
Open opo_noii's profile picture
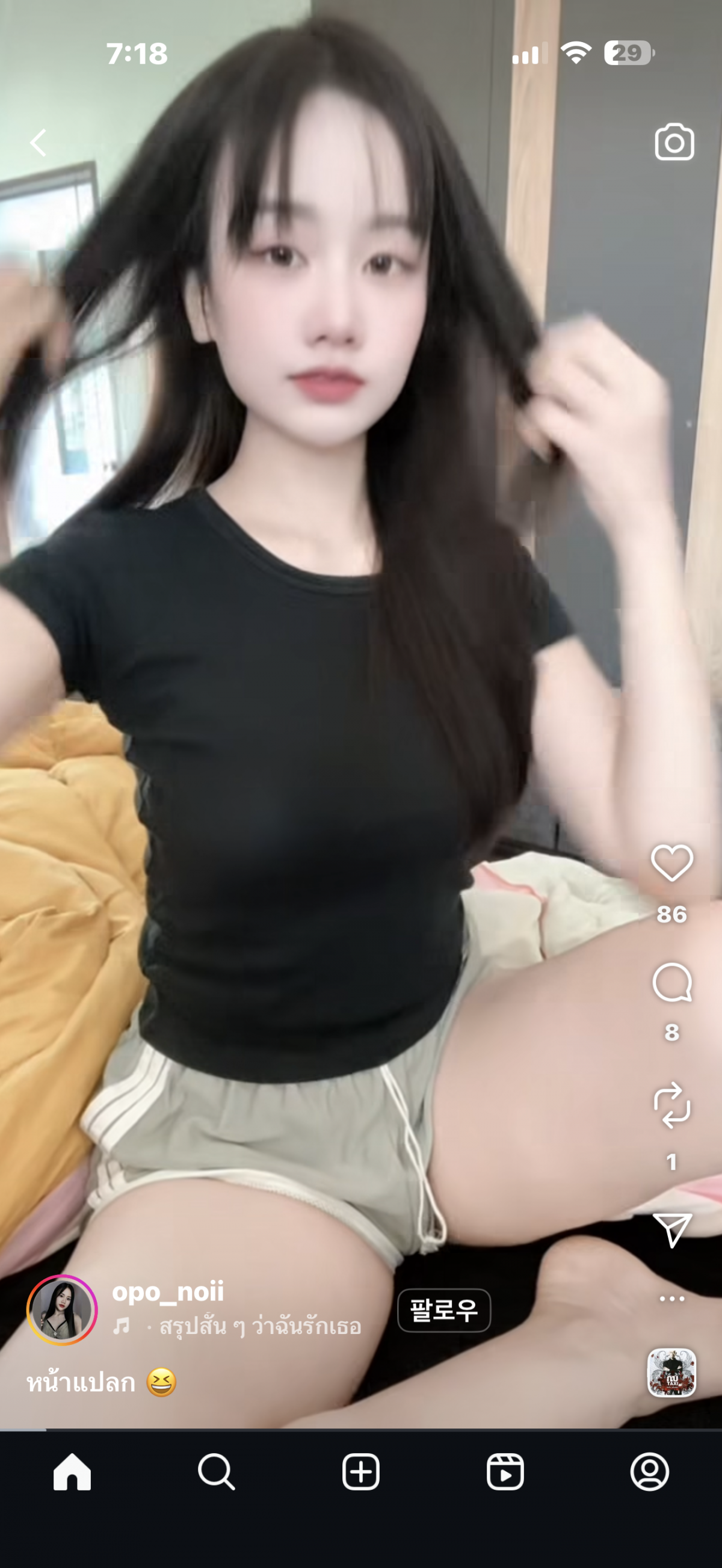coord(61,1310)
